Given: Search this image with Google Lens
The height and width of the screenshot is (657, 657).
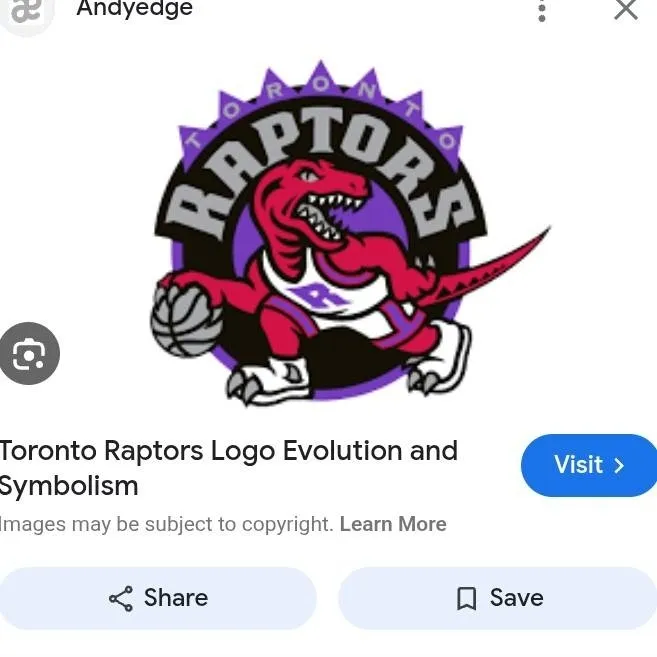Looking at the screenshot, I should click(x=29, y=353).
